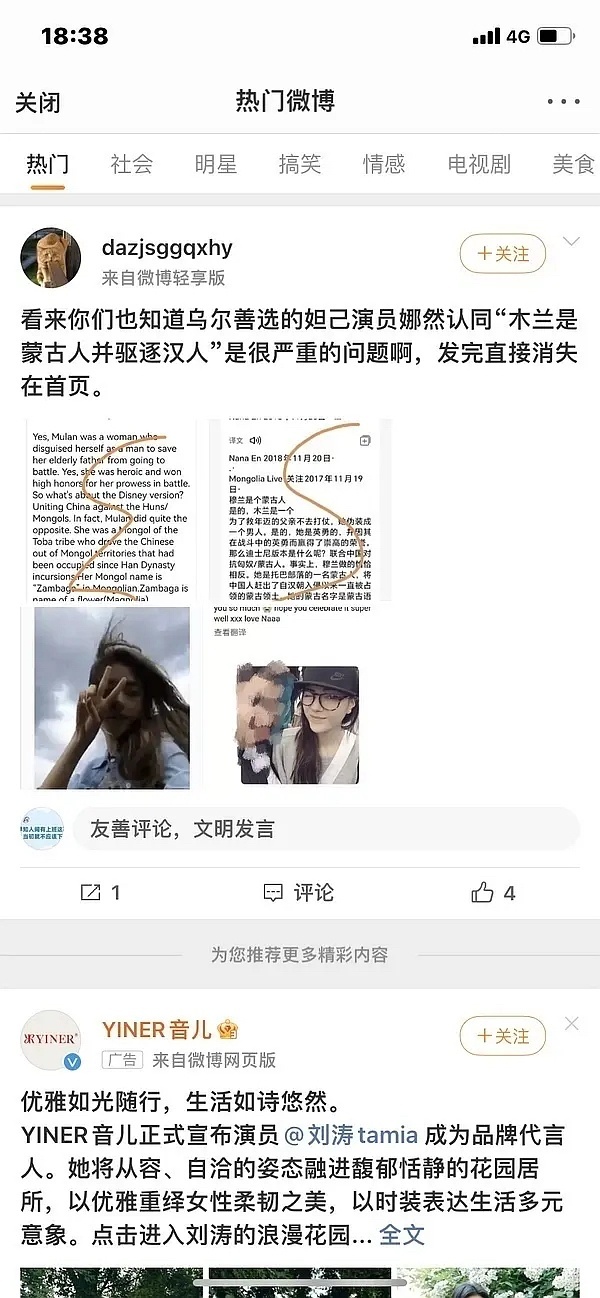The height and width of the screenshot is (1298, 600).
Task: Go to the 电视剧 tab
Action: 479,164
